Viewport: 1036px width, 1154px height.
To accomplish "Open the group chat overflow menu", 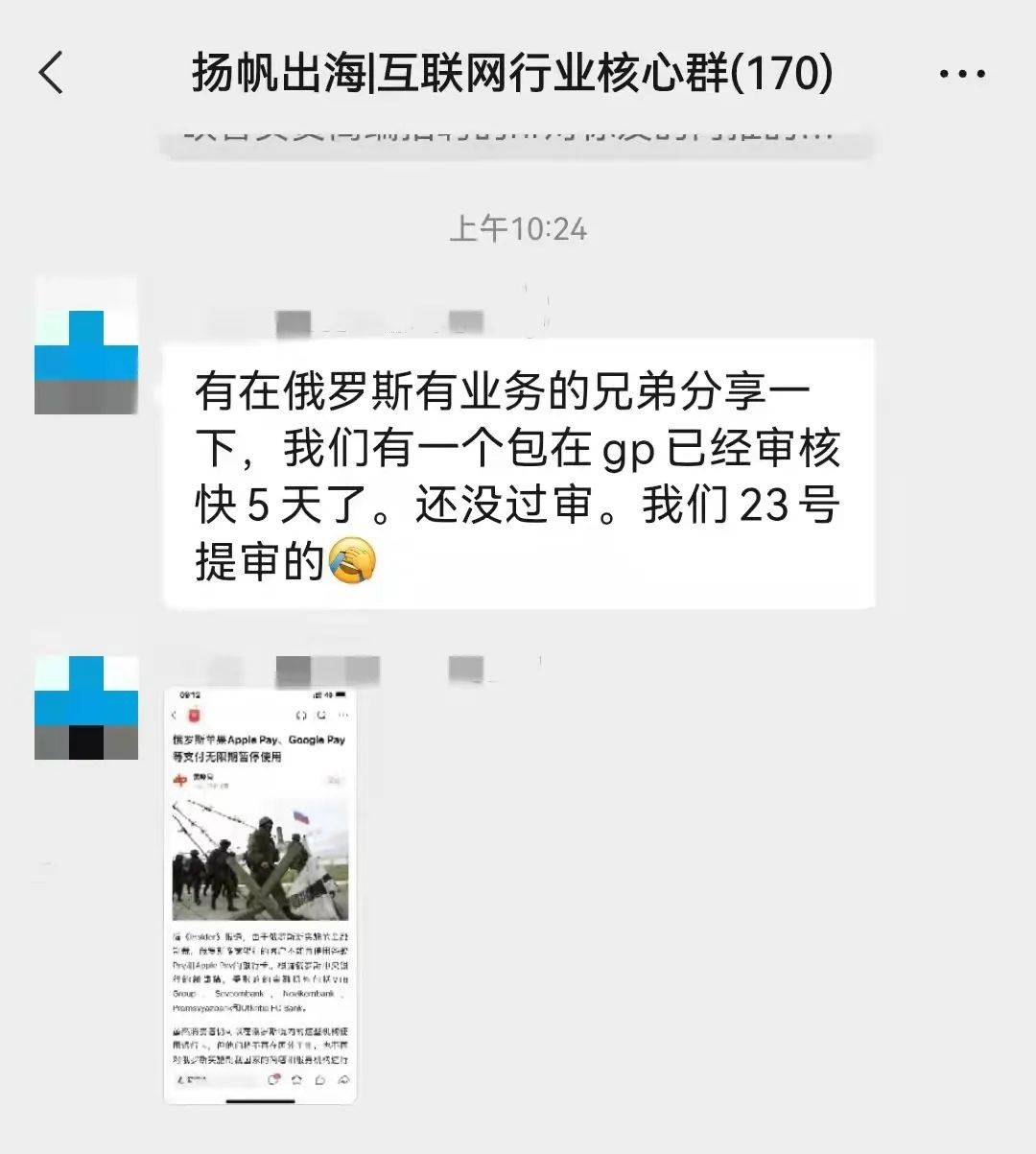I will 962,74.
